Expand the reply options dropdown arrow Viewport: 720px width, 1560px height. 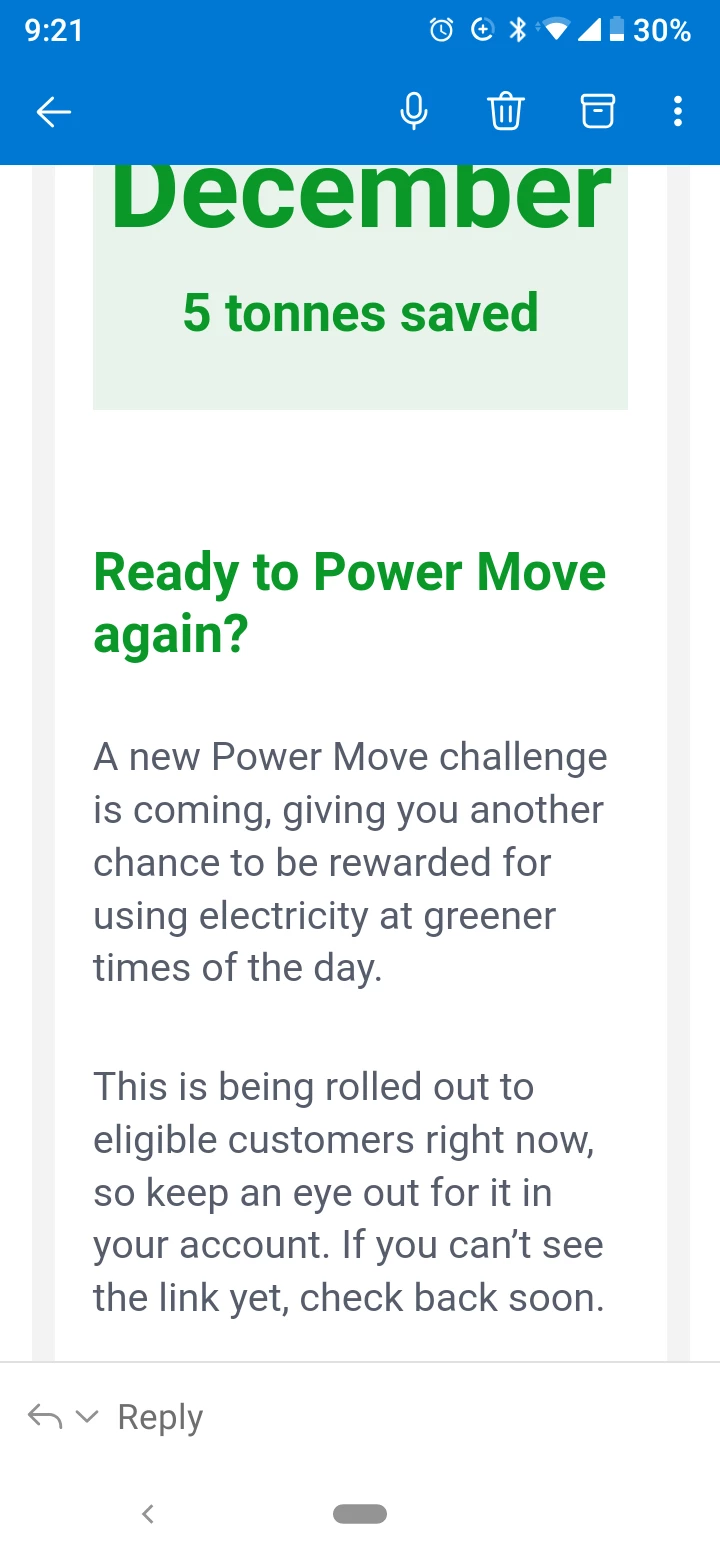point(88,1417)
